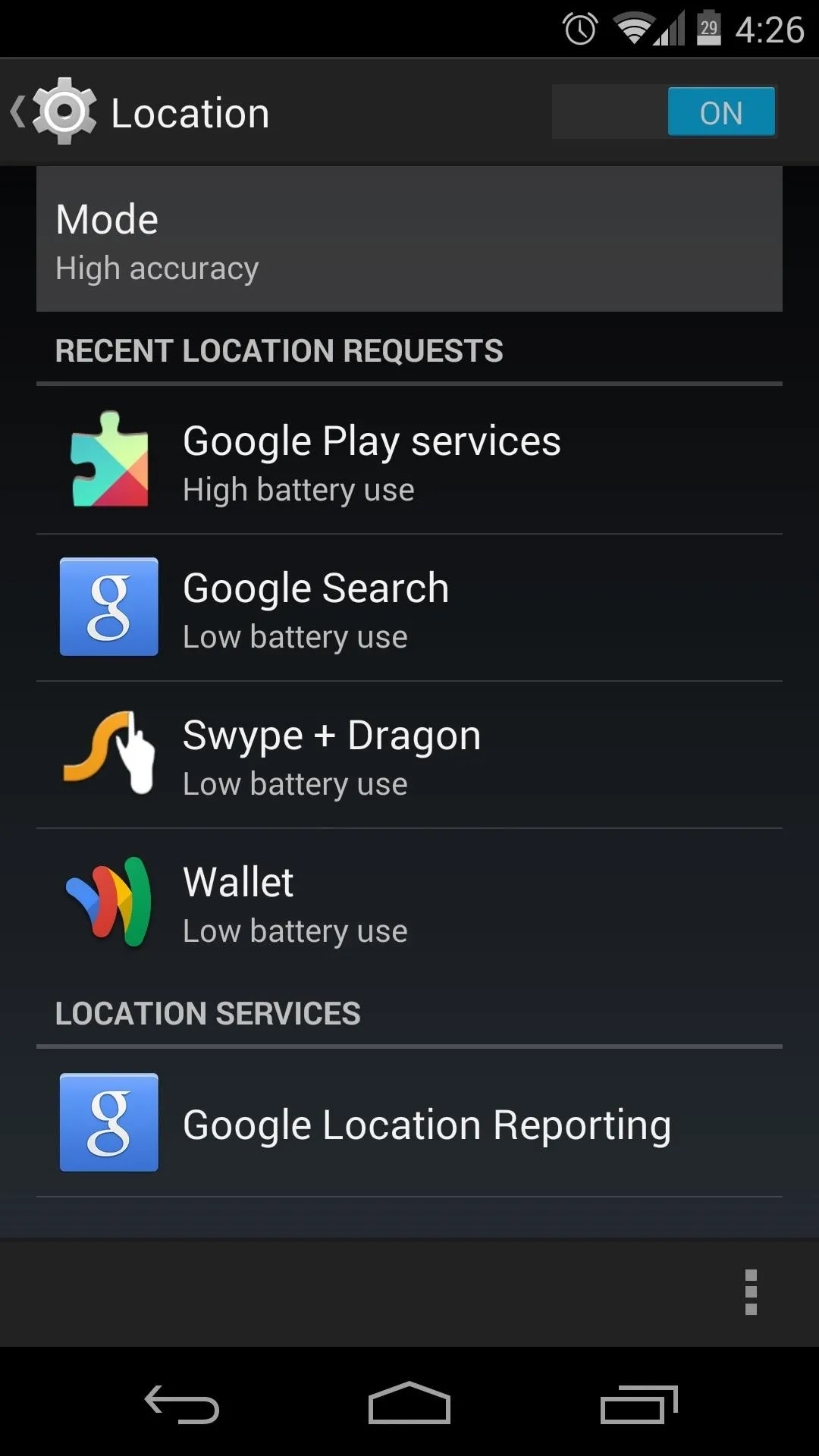Screen dimensions: 819x1456
Task: Tap the system home button
Action: coord(409,1403)
